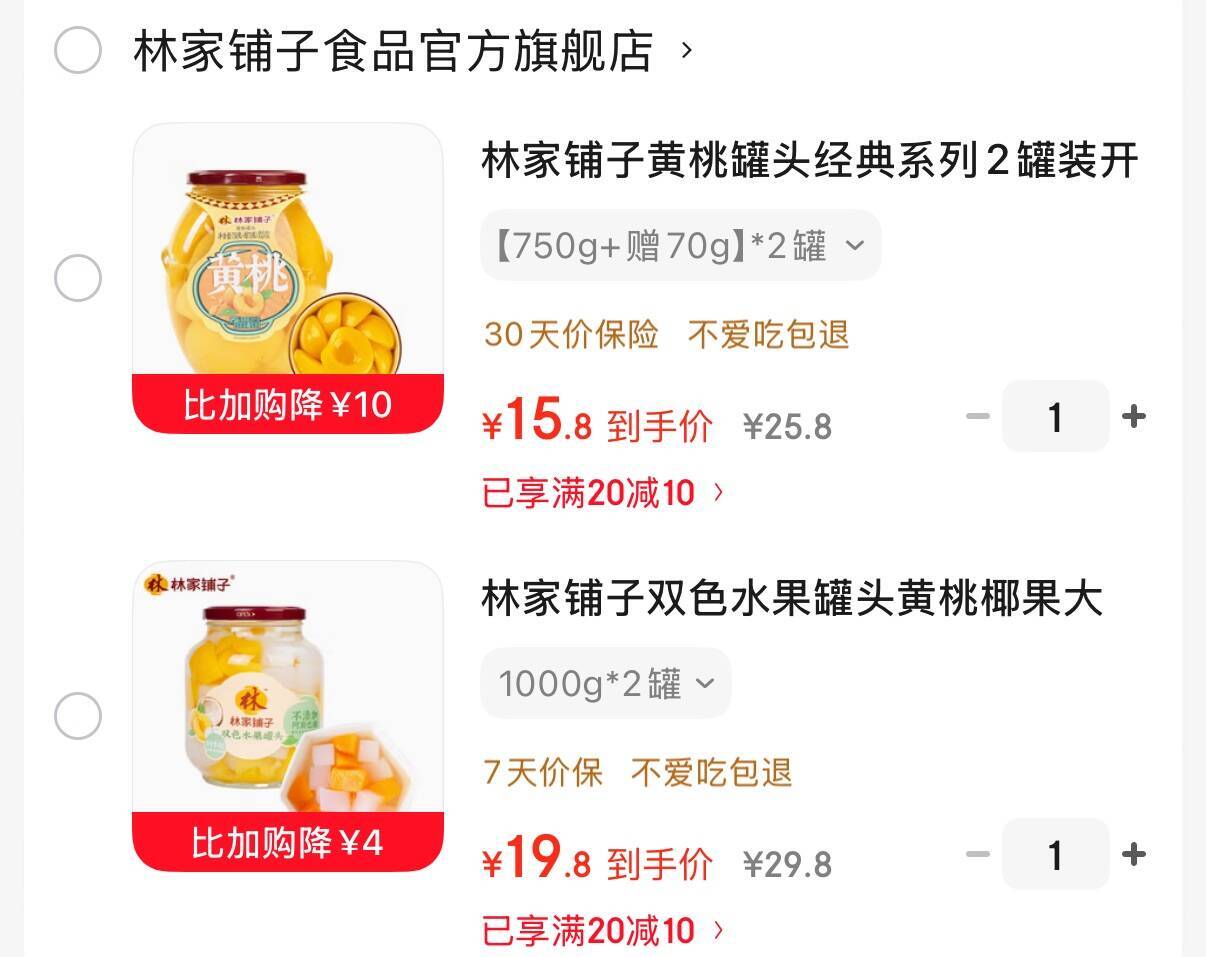The width and height of the screenshot is (1206, 957).
Task: Decrease quantity of 黄桃罐头经典系列
Action: pos(977,416)
